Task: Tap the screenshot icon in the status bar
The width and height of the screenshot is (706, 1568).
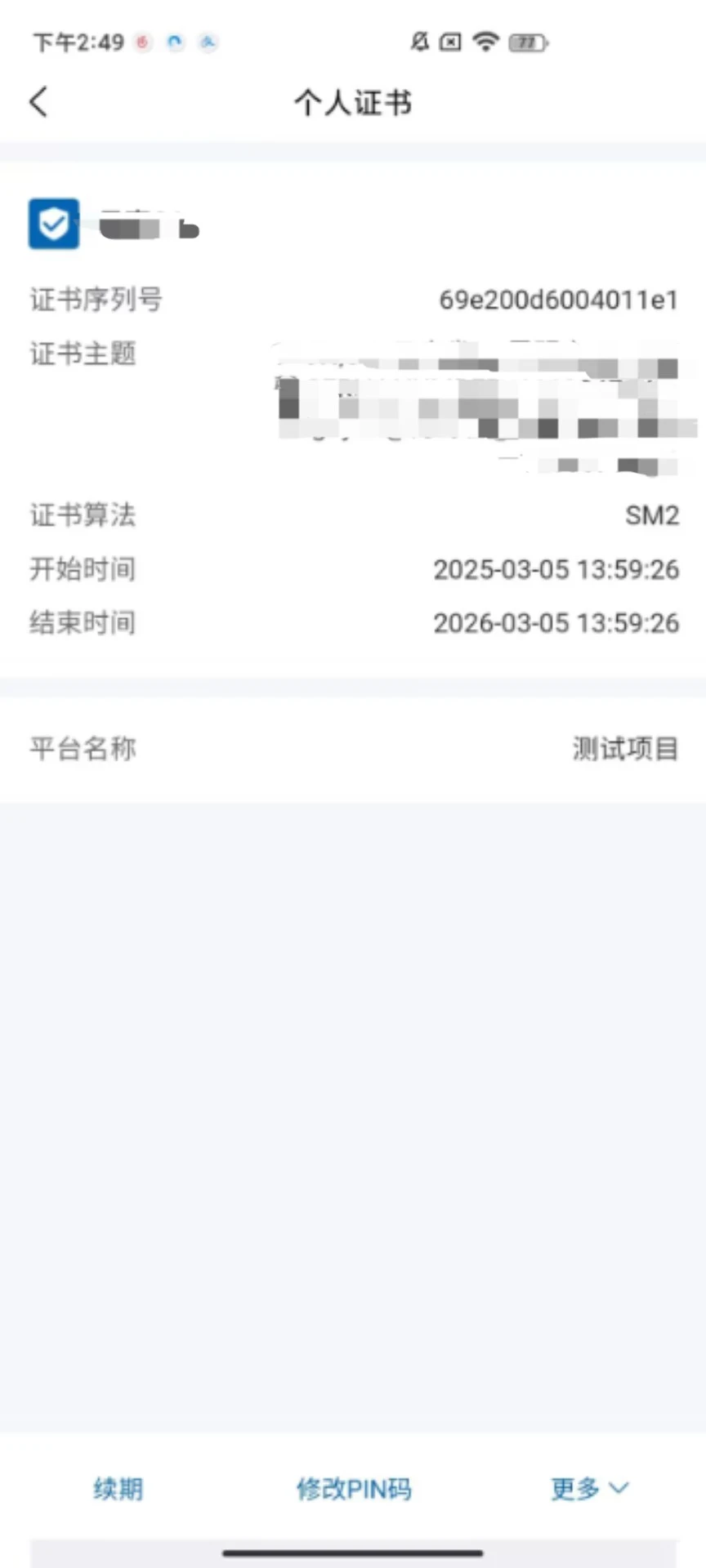Action: coord(449,43)
